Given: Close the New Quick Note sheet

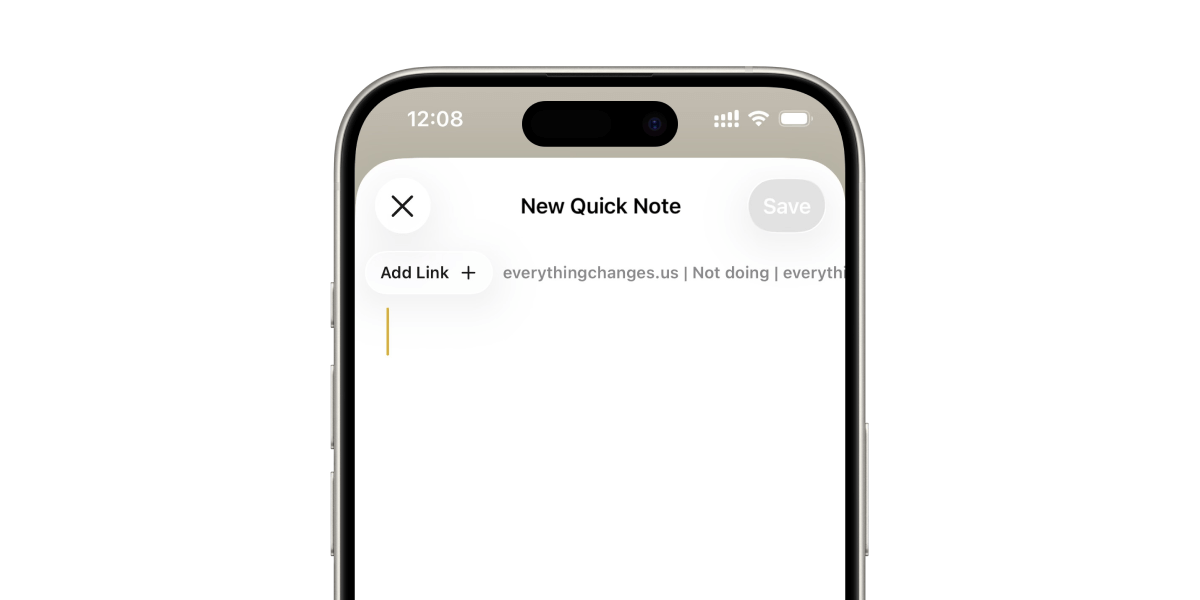Looking at the screenshot, I should (x=402, y=206).
